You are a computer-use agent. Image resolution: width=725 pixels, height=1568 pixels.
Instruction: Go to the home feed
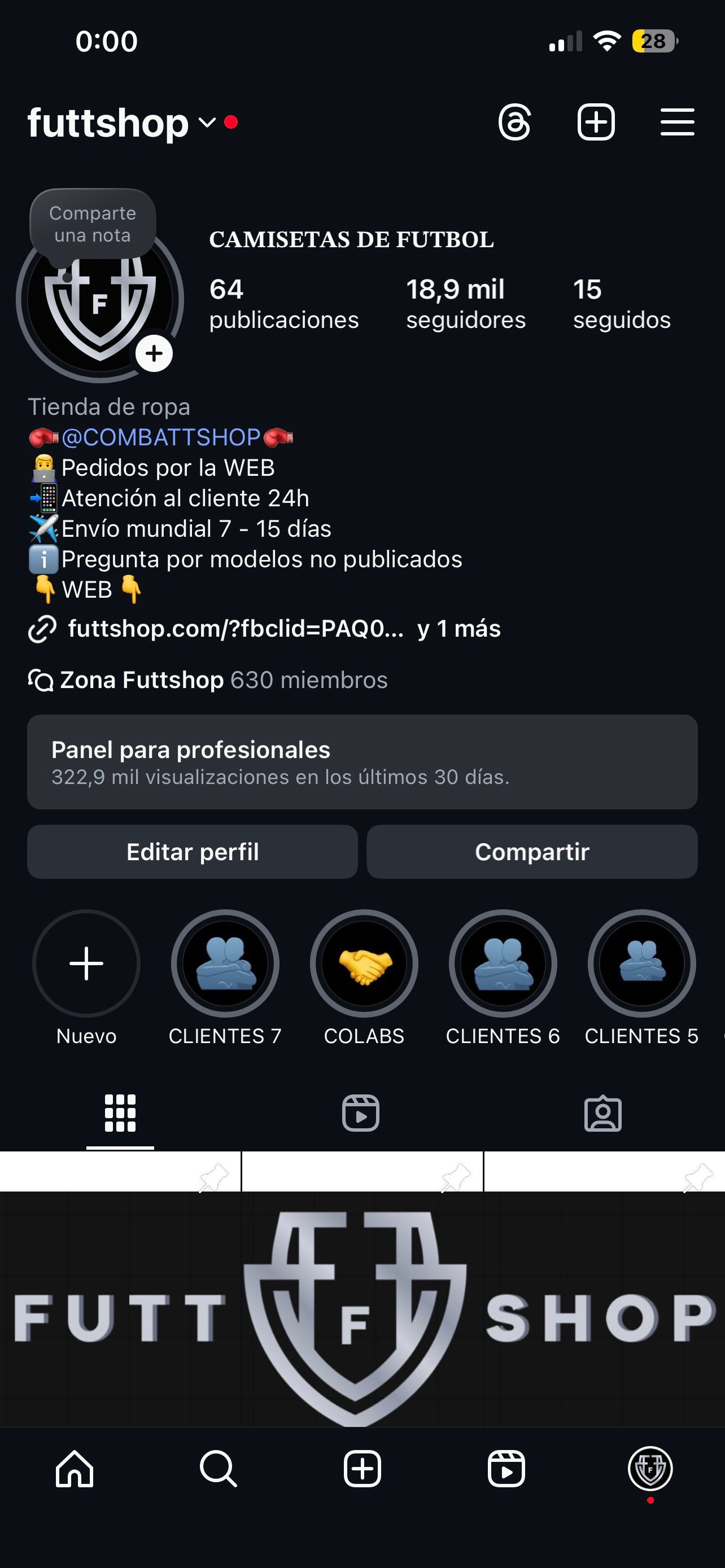75,1469
